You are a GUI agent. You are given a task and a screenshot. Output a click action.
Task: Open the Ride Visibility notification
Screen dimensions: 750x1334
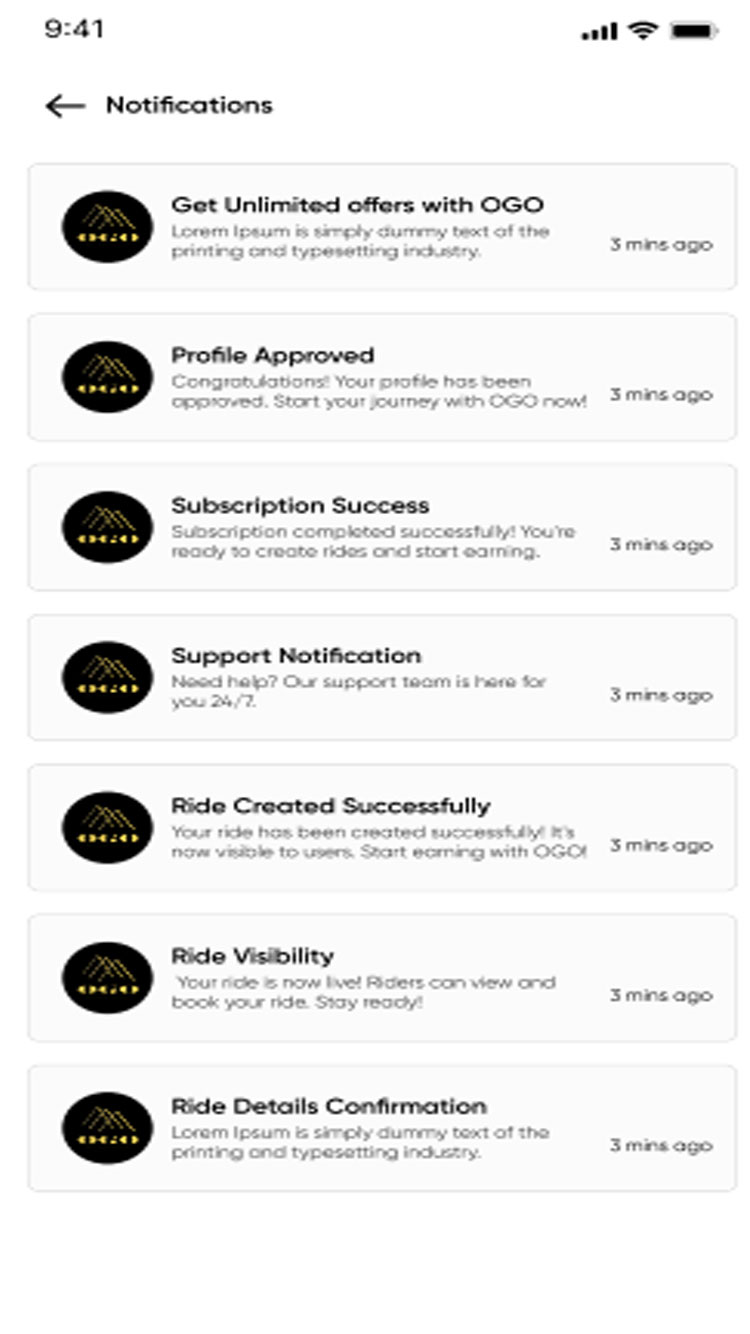(382, 977)
